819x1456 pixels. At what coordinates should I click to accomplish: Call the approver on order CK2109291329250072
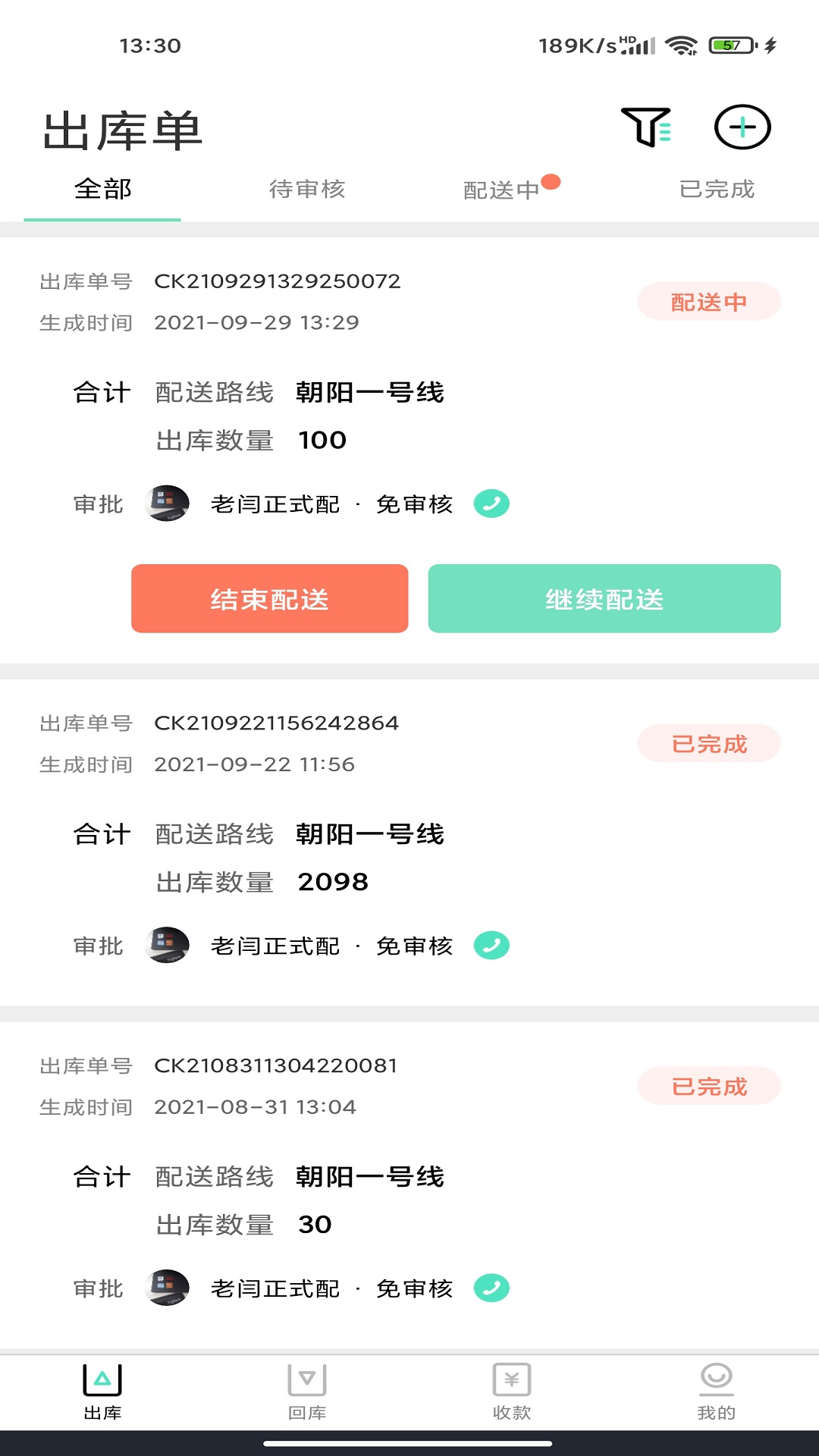pyautogui.click(x=491, y=503)
